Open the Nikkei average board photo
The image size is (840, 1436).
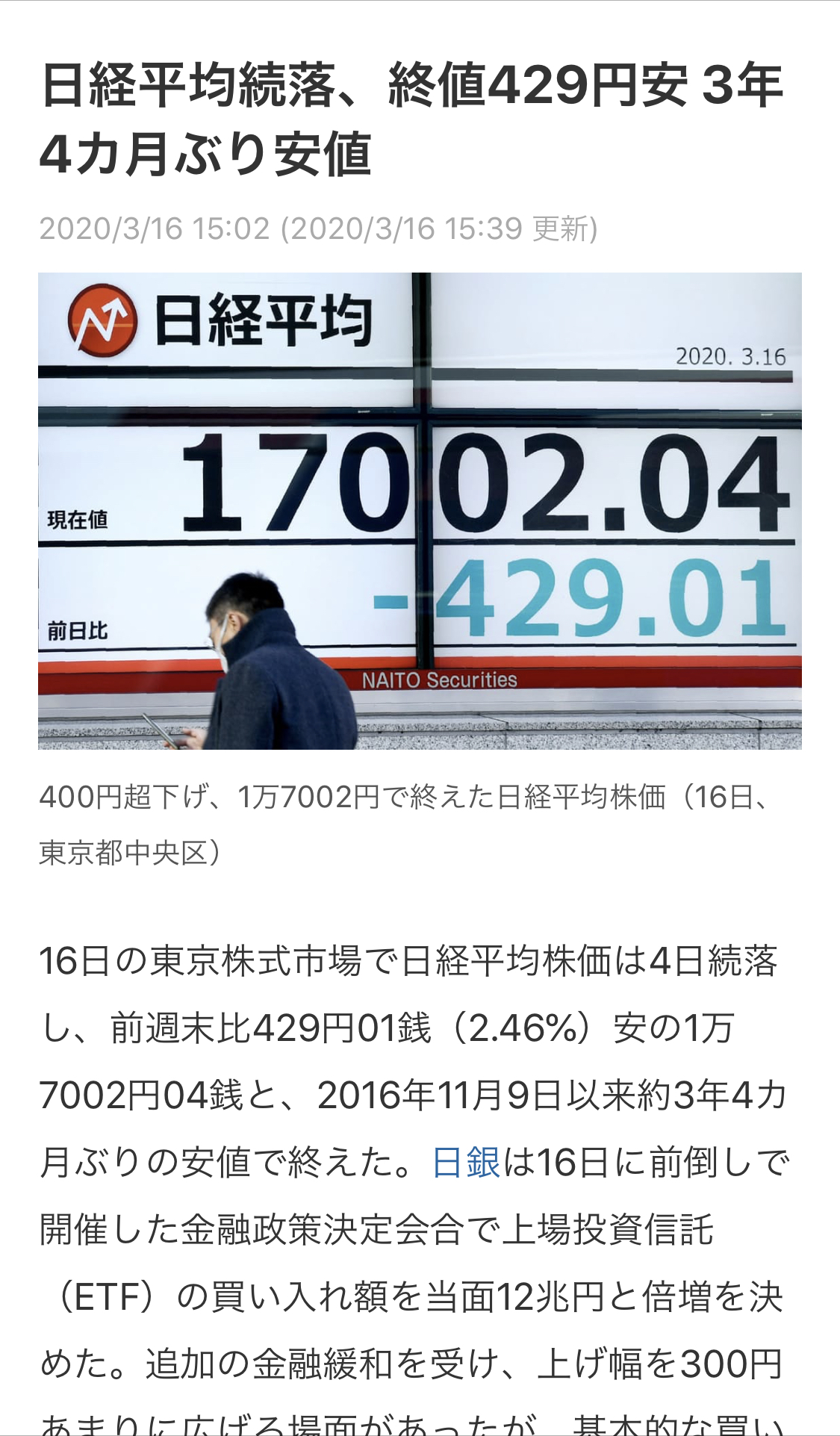coord(420,511)
